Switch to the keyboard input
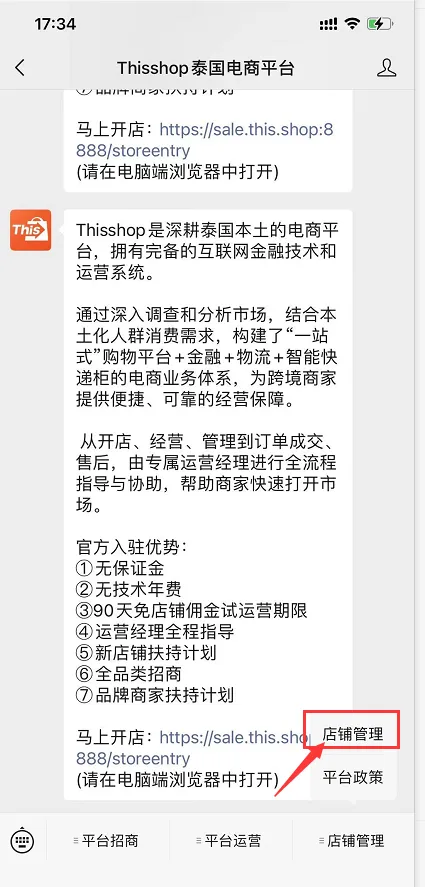This screenshot has width=425, height=887. (x=23, y=841)
